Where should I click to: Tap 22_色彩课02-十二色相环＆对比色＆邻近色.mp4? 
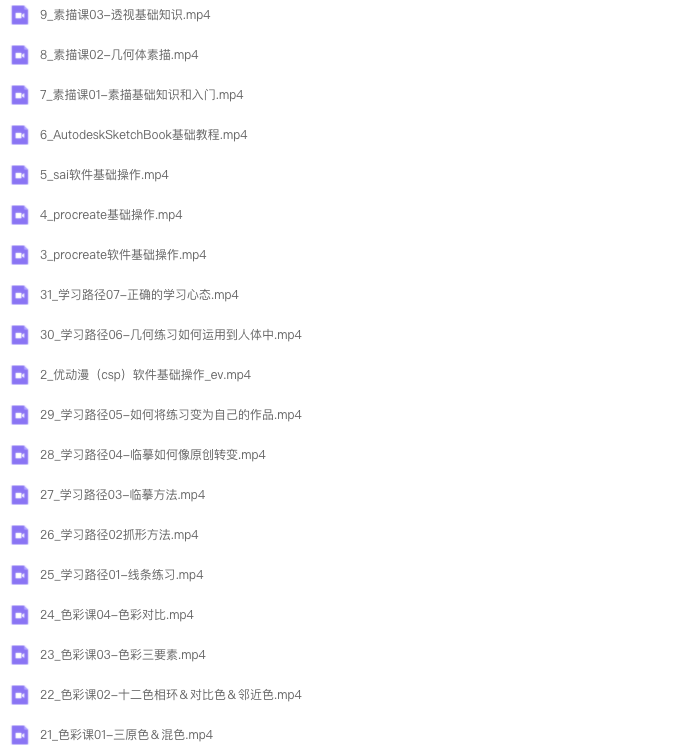[x=170, y=695]
